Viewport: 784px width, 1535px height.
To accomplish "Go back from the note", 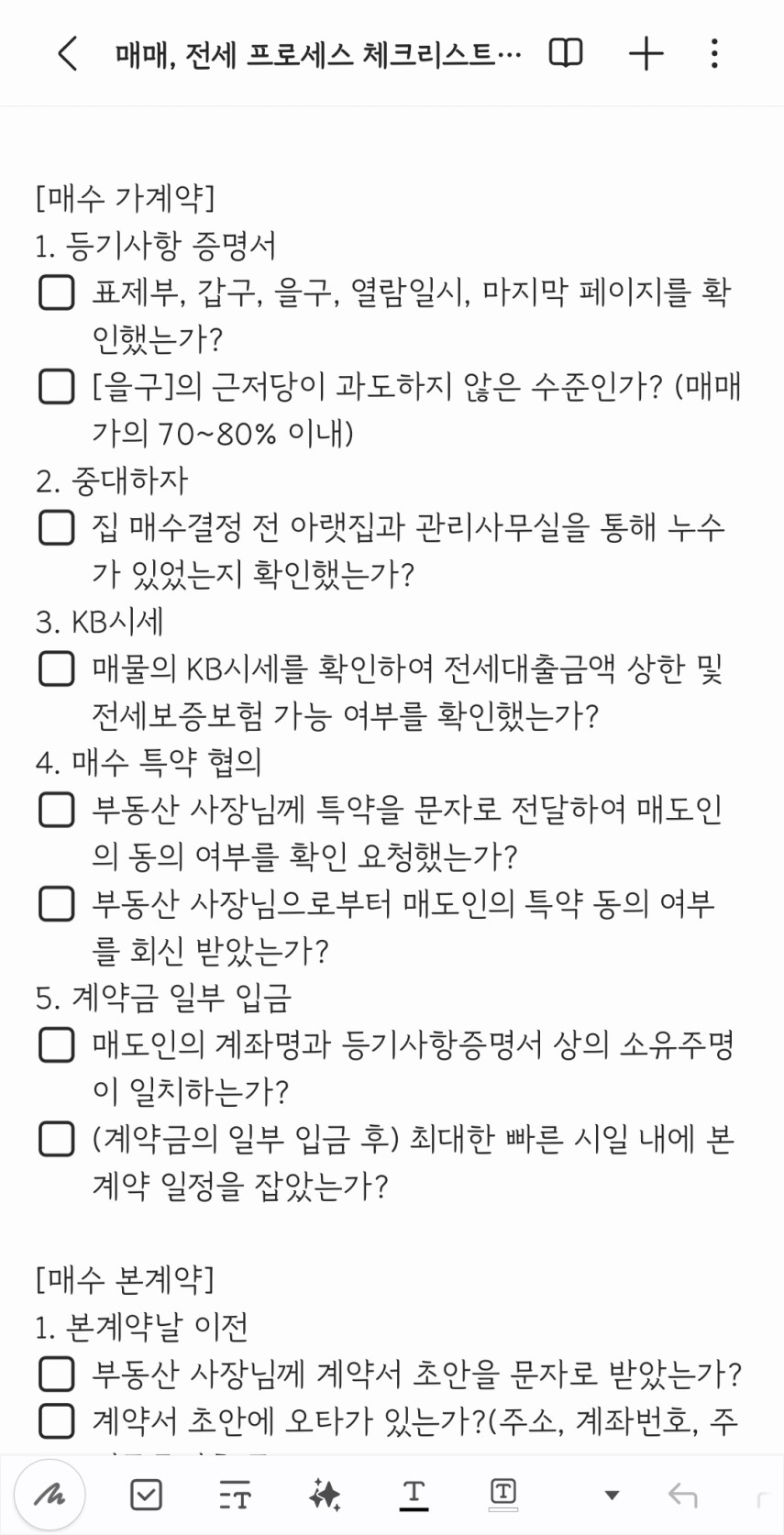I will coord(68,53).
